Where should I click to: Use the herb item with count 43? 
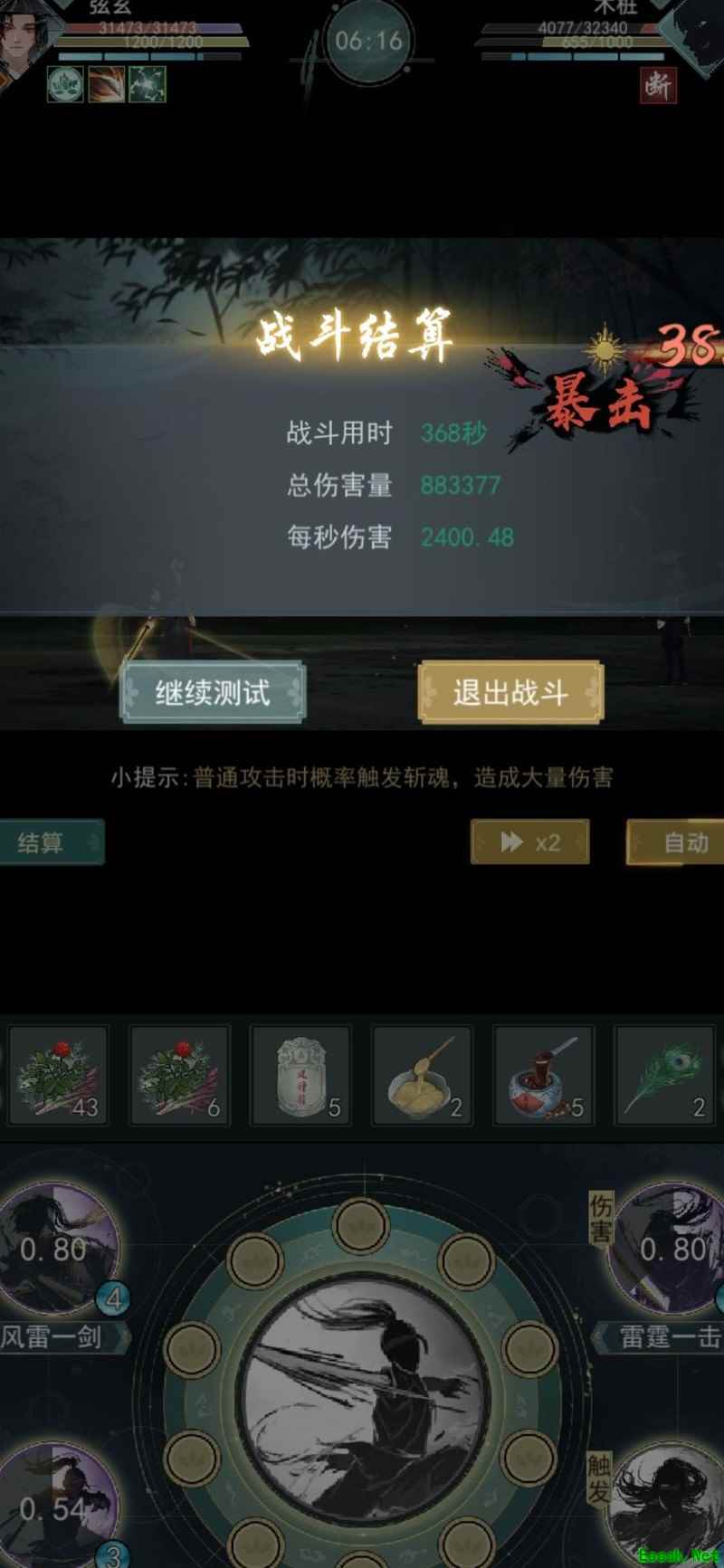[59, 1075]
